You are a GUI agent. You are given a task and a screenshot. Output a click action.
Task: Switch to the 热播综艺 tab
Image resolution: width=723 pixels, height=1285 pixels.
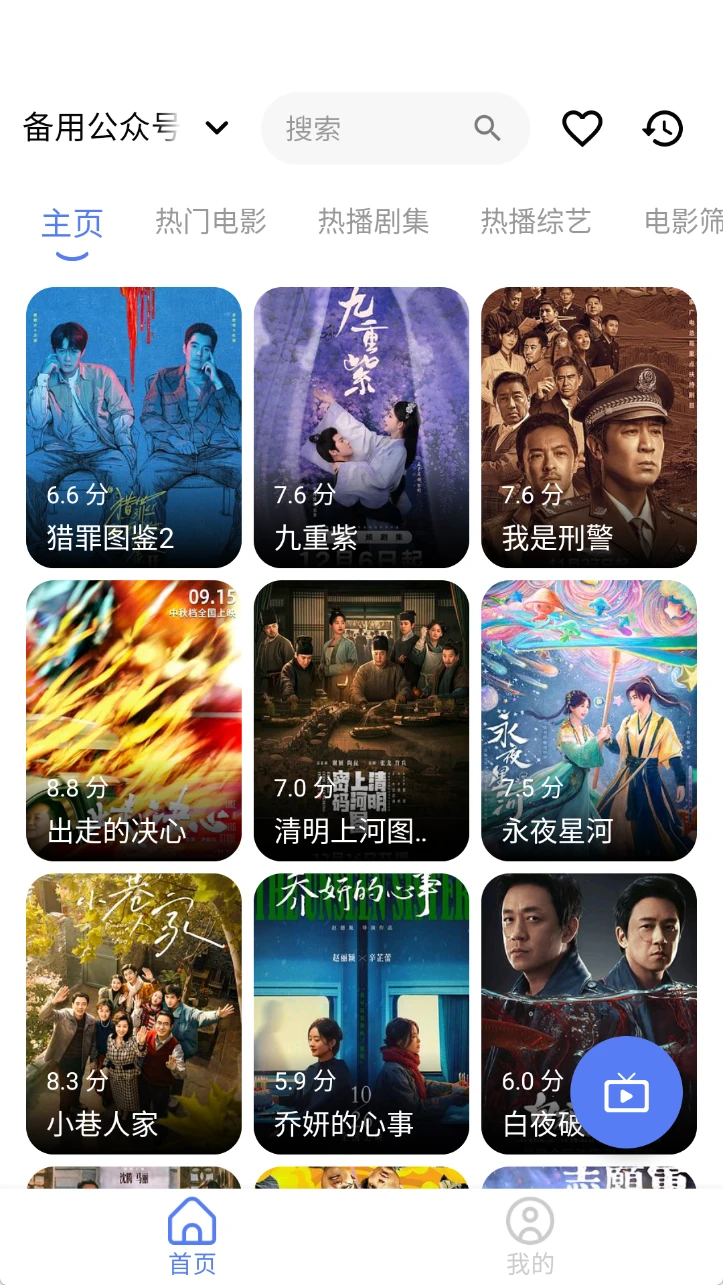(x=536, y=221)
